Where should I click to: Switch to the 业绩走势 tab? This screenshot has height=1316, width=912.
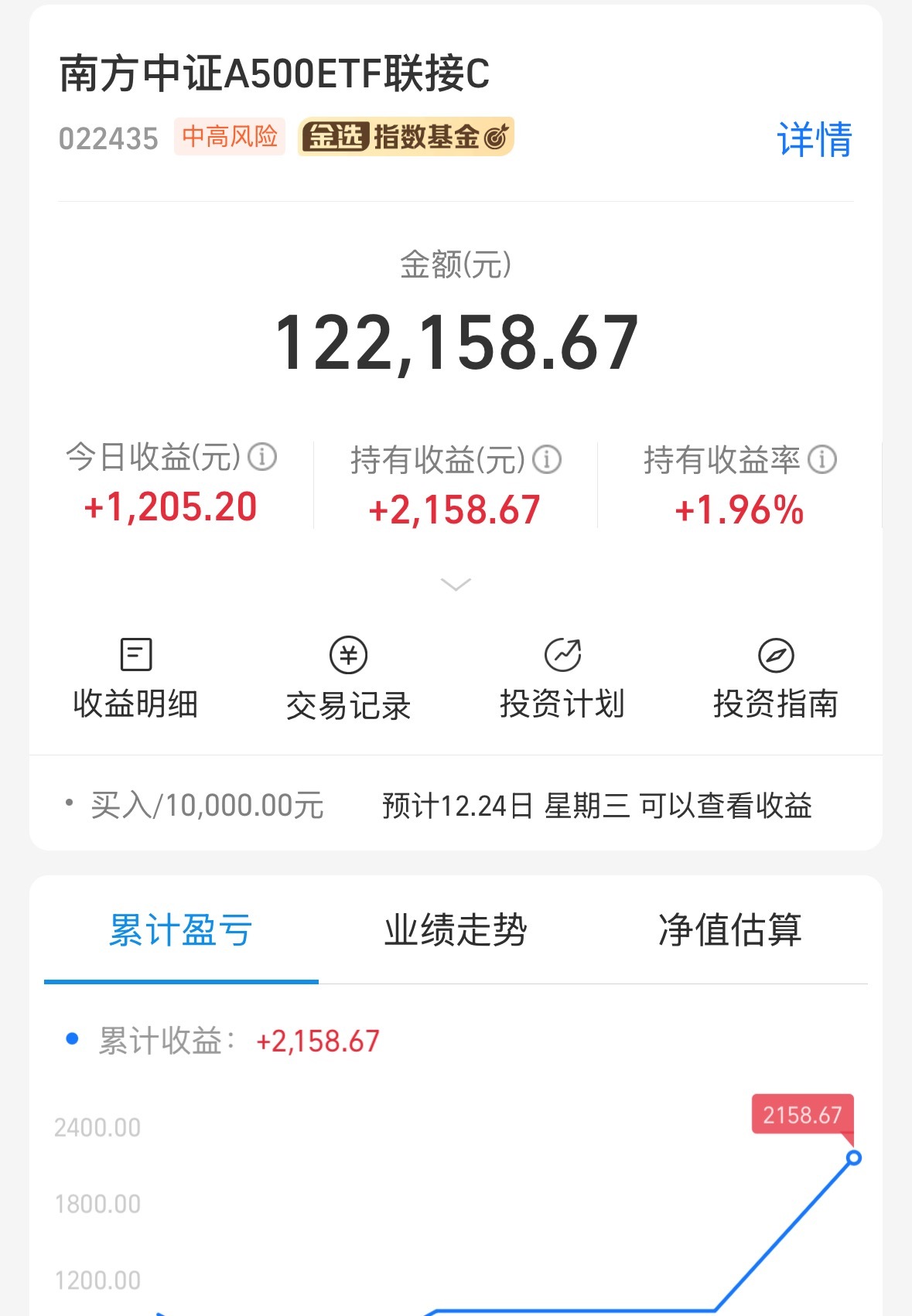click(x=456, y=932)
